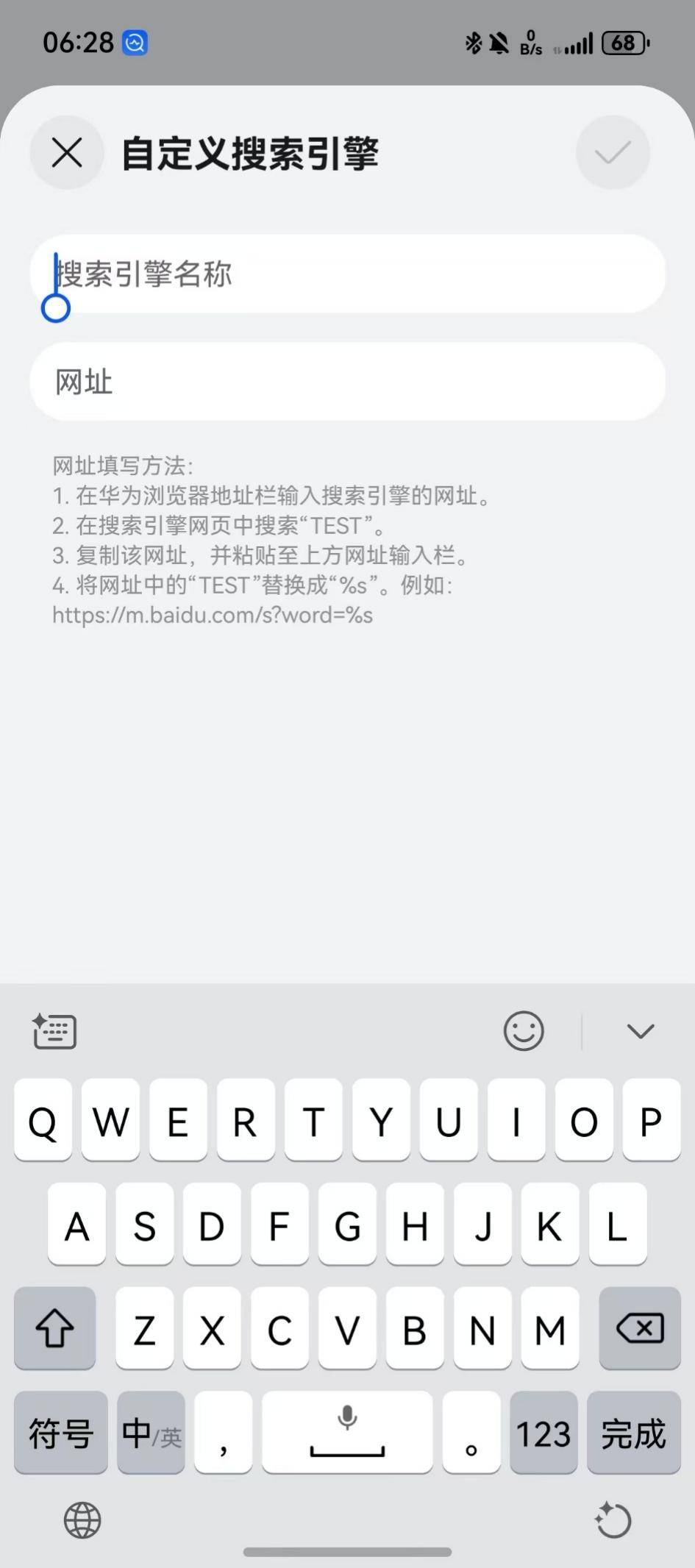Image resolution: width=695 pixels, height=1568 pixels.
Task: Tap 完成 to finish input
Action: coord(633,1433)
